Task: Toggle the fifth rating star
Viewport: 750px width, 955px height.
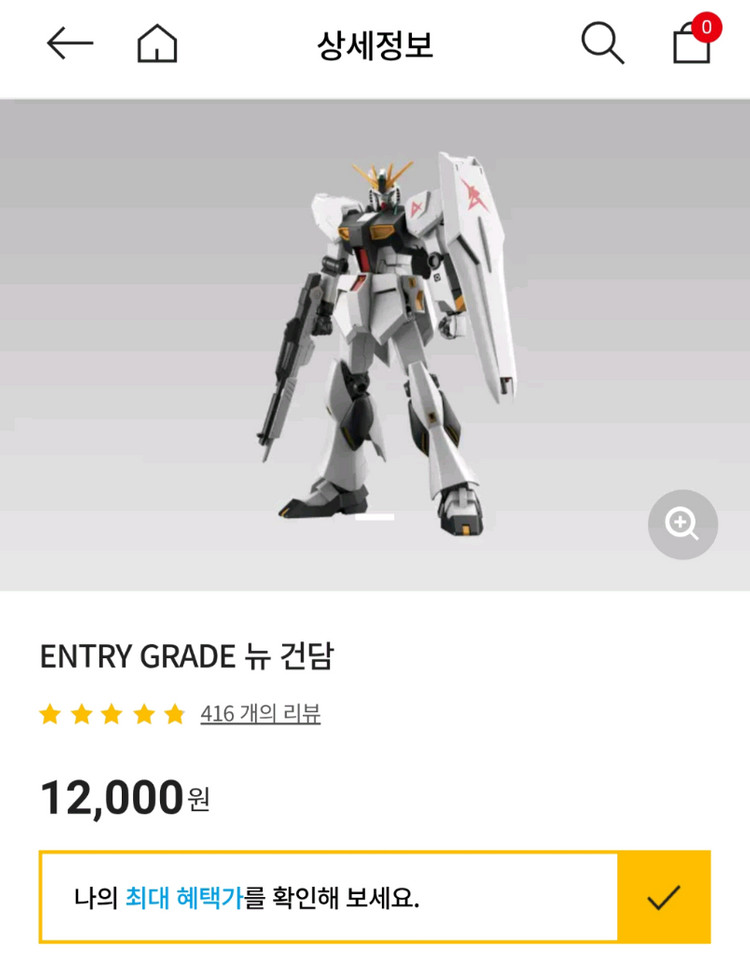Action: [x=171, y=713]
